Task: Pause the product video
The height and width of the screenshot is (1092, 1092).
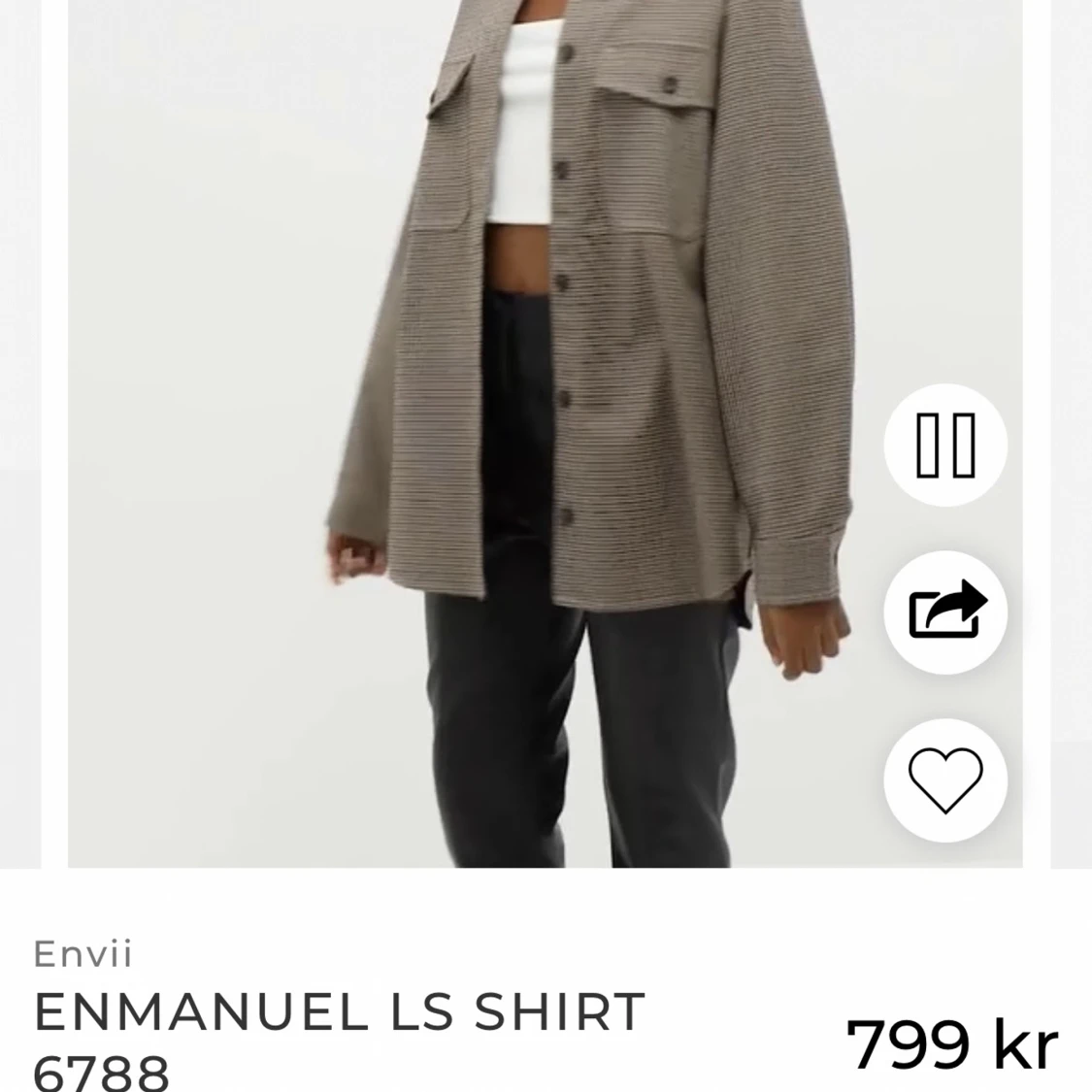Action: (x=945, y=445)
